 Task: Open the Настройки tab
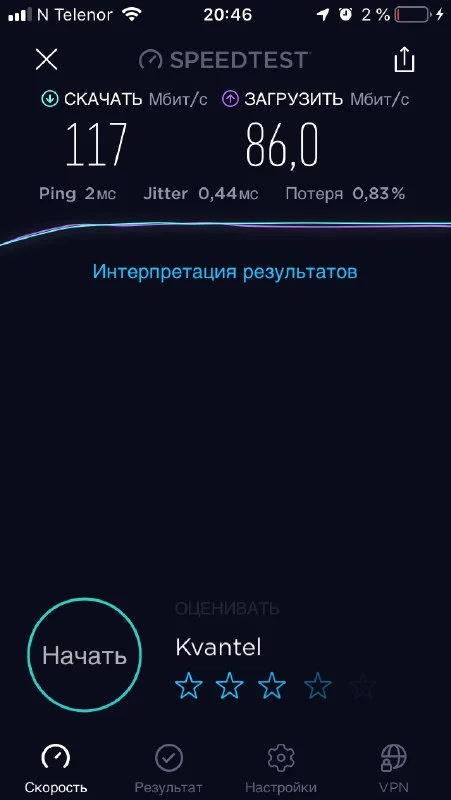(281, 768)
